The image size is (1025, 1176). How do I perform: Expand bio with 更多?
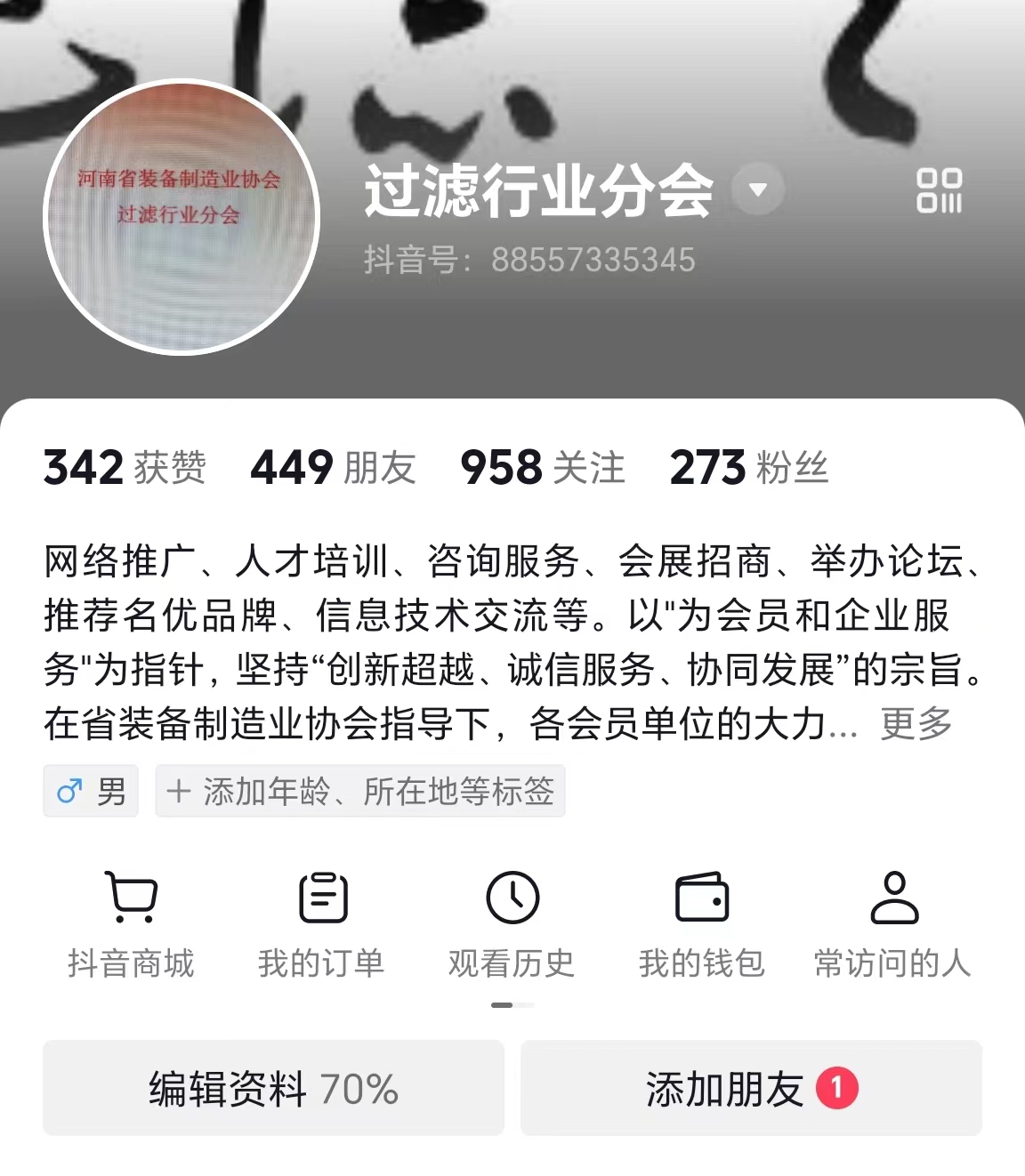[916, 724]
